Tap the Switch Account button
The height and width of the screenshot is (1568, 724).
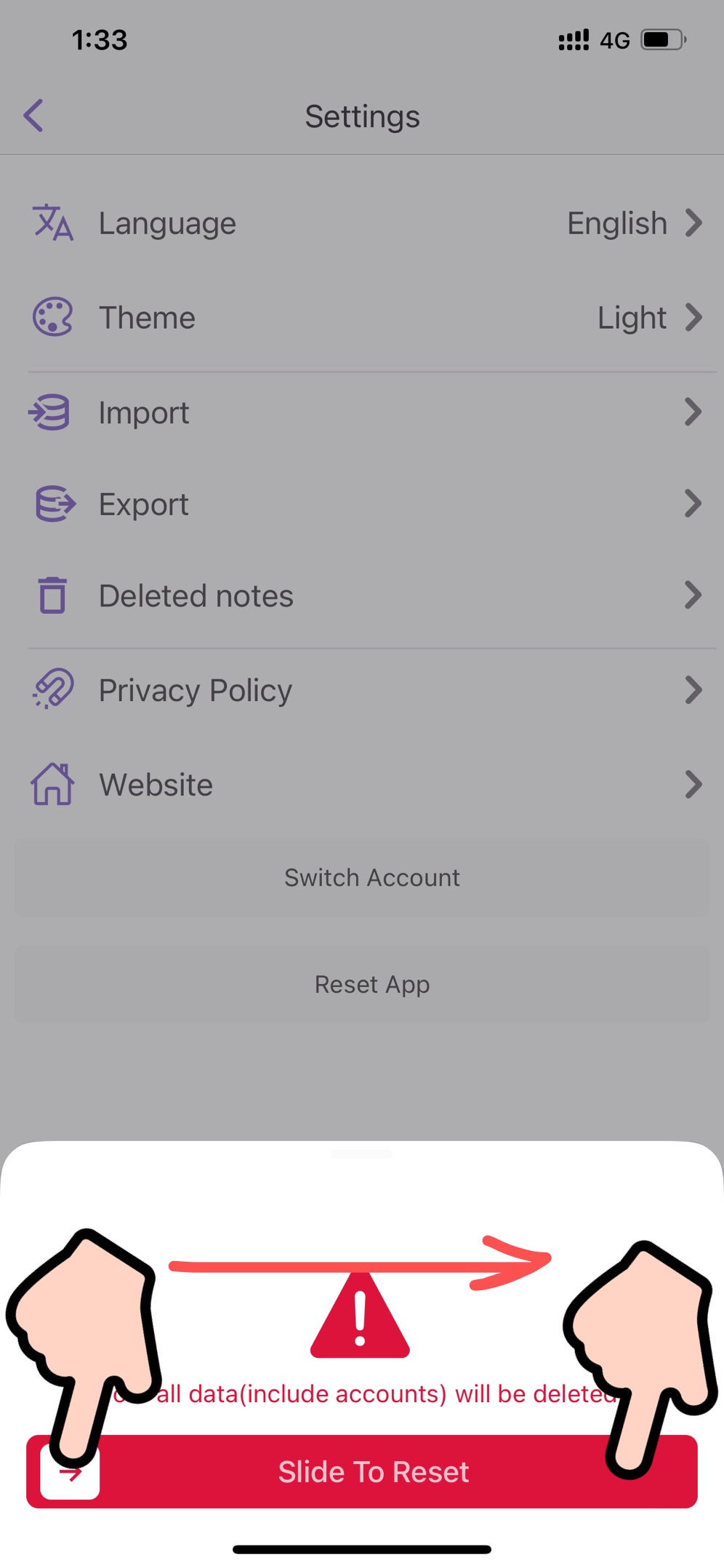[362, 878]
